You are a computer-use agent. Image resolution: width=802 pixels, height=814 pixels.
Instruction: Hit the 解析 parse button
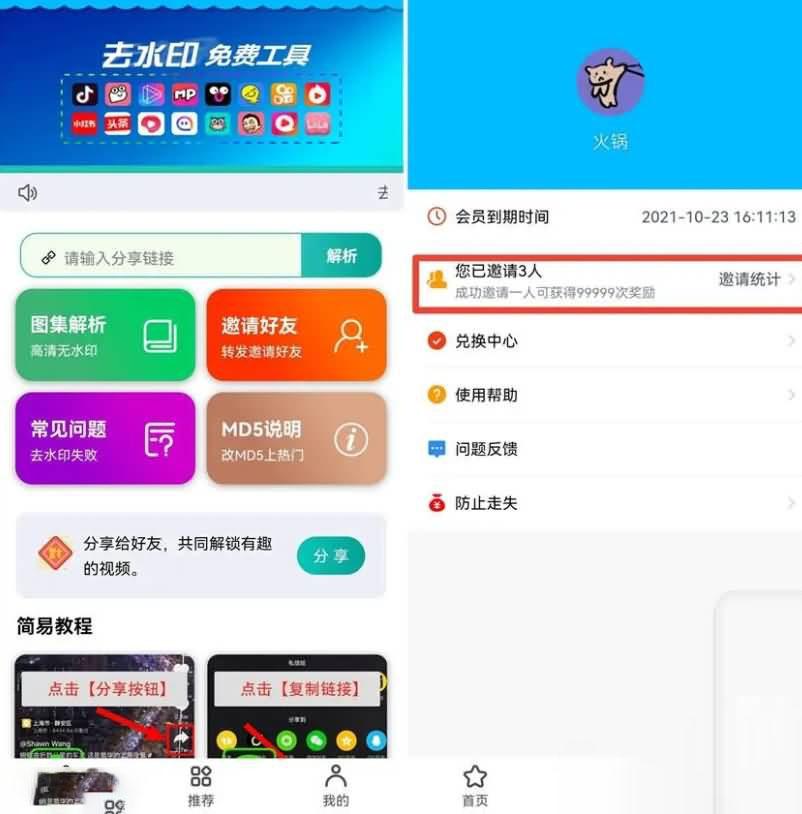[341, 256]
